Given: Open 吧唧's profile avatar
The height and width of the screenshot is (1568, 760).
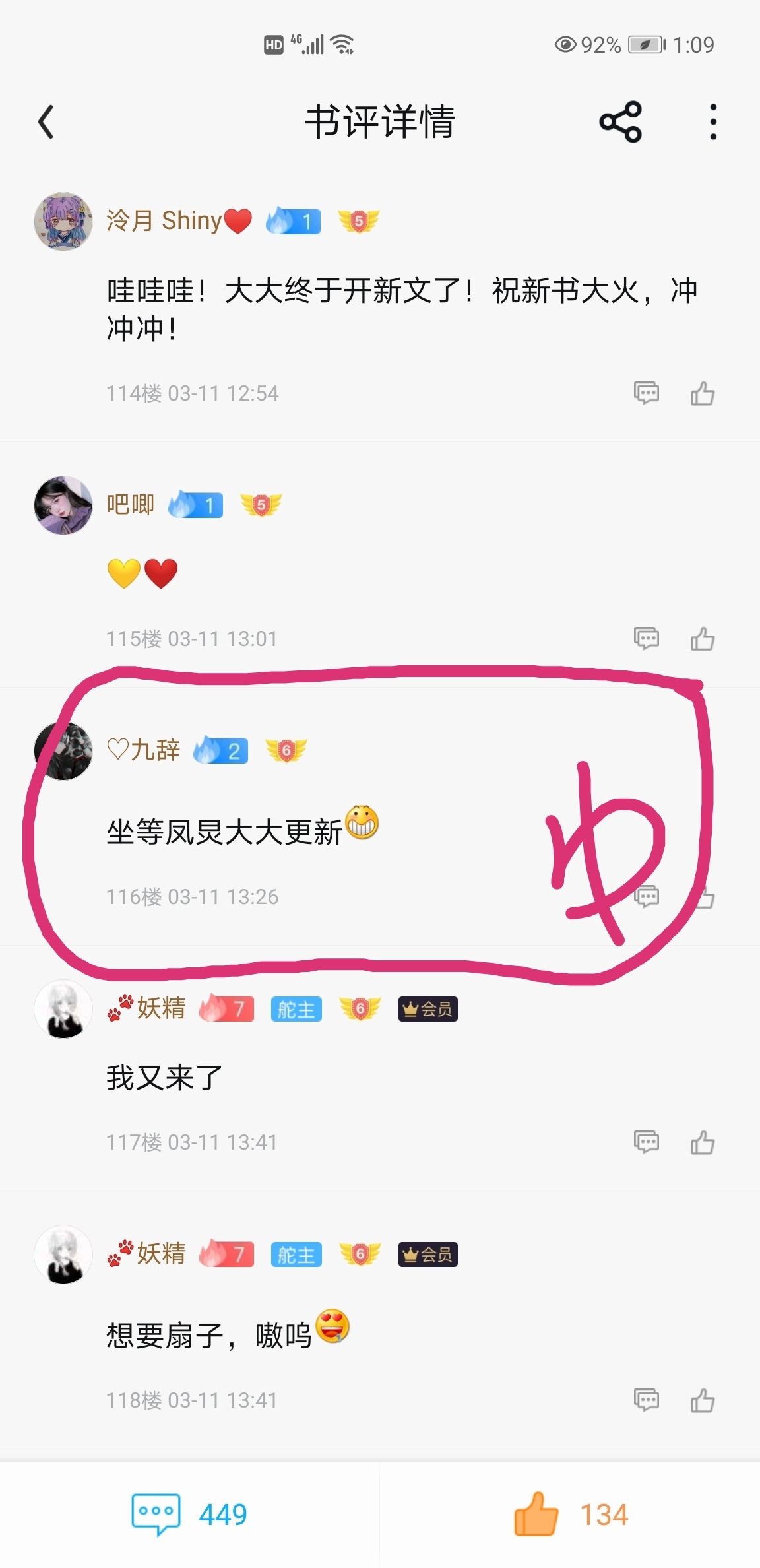Looking at the screenshot, I should point(63,506).
